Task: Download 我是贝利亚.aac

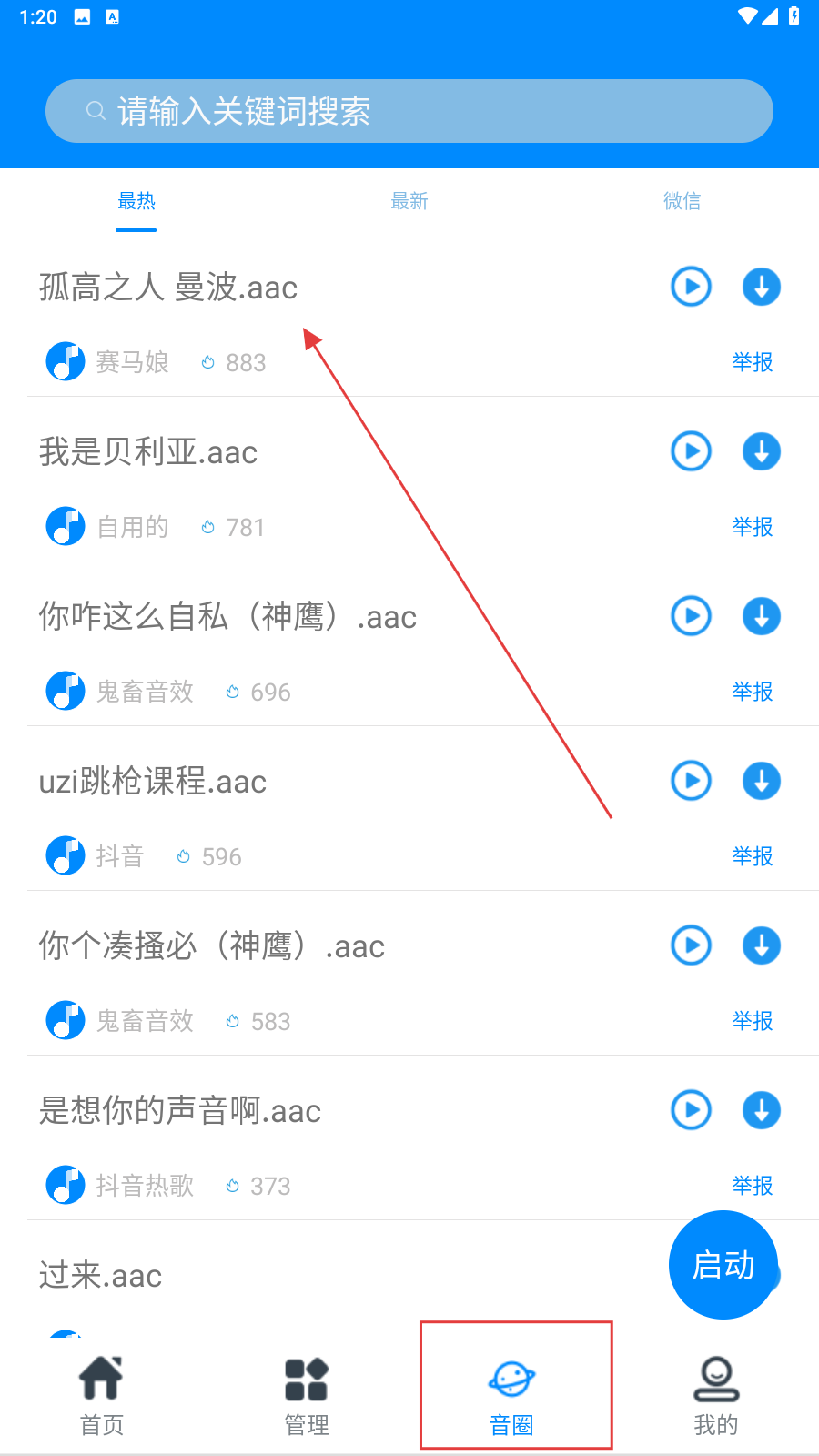Action: [x=762, y=451]
